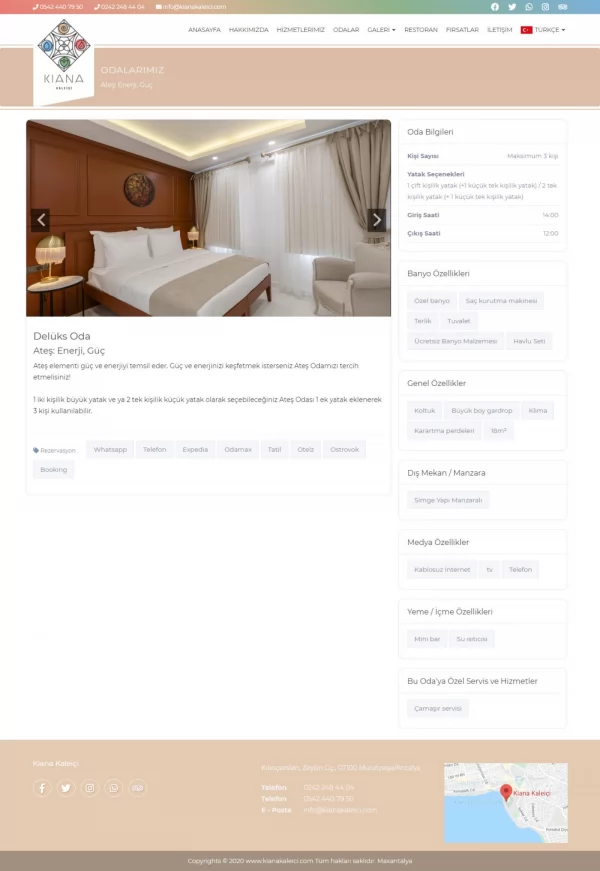Email info@kianakaleici.com from the top bar

(186, 7)
